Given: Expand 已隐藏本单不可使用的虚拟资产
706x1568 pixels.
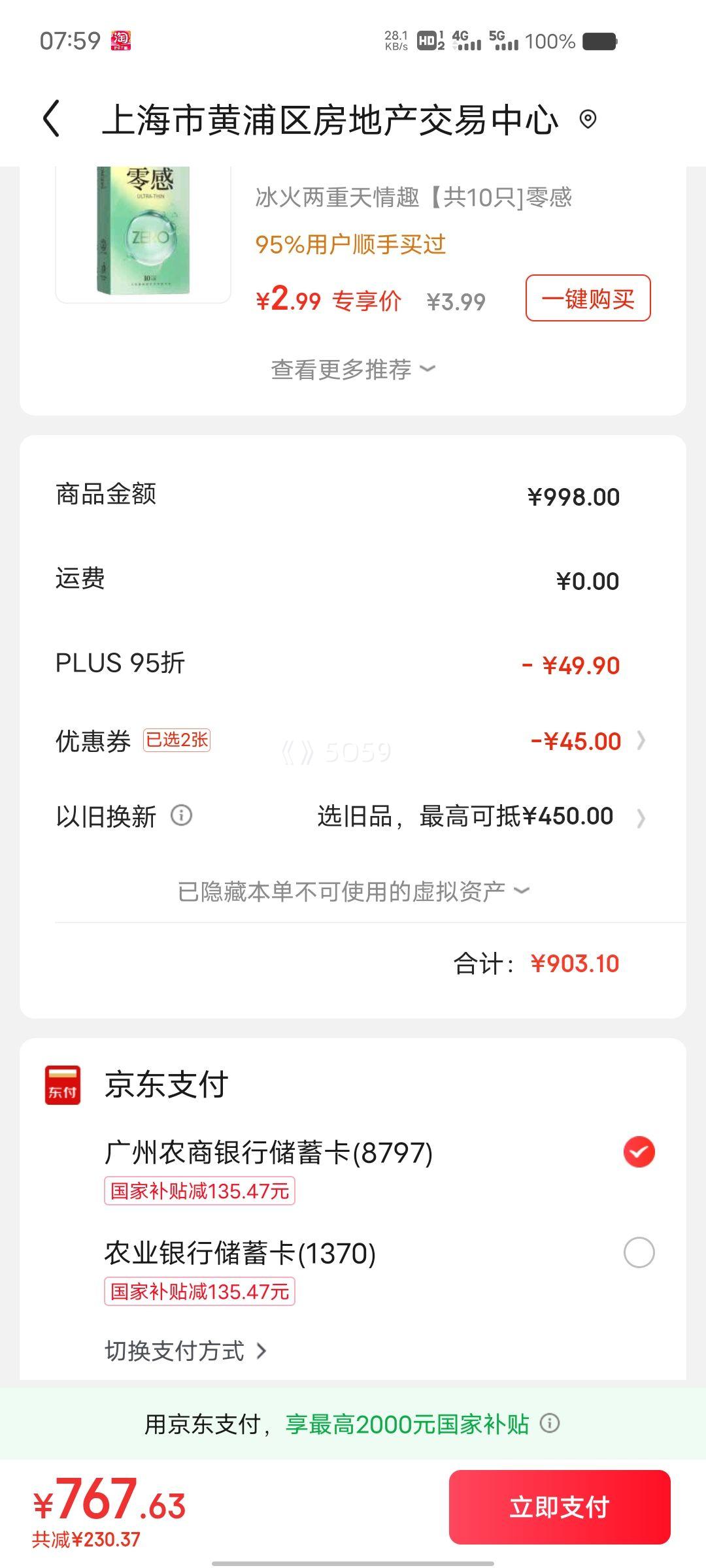Looking at the screenshot, I should coord(353,891).
